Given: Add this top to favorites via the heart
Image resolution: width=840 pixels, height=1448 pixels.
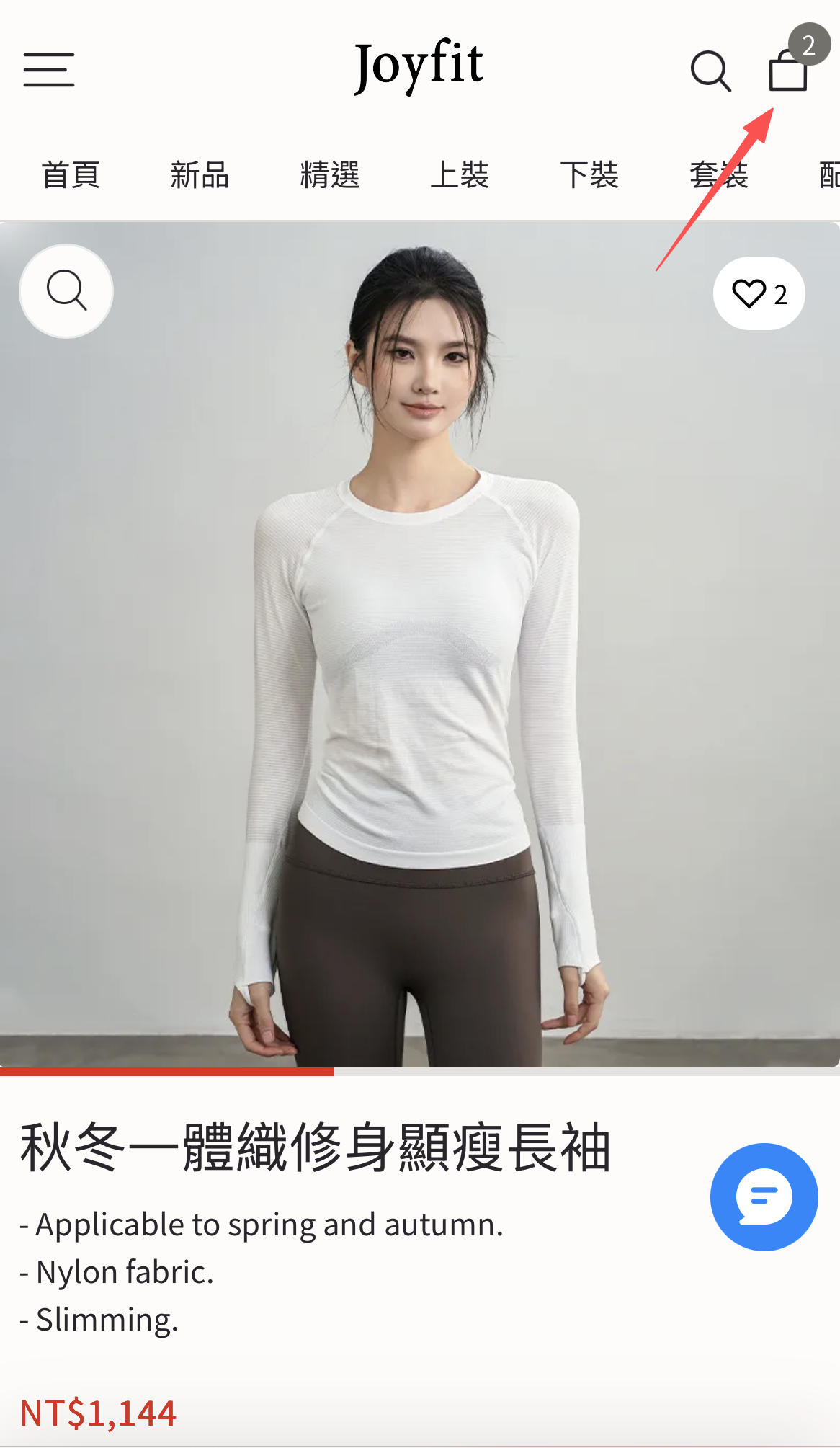Looking at the screenshot, I should pyautogui.click(x=759, y=293).
